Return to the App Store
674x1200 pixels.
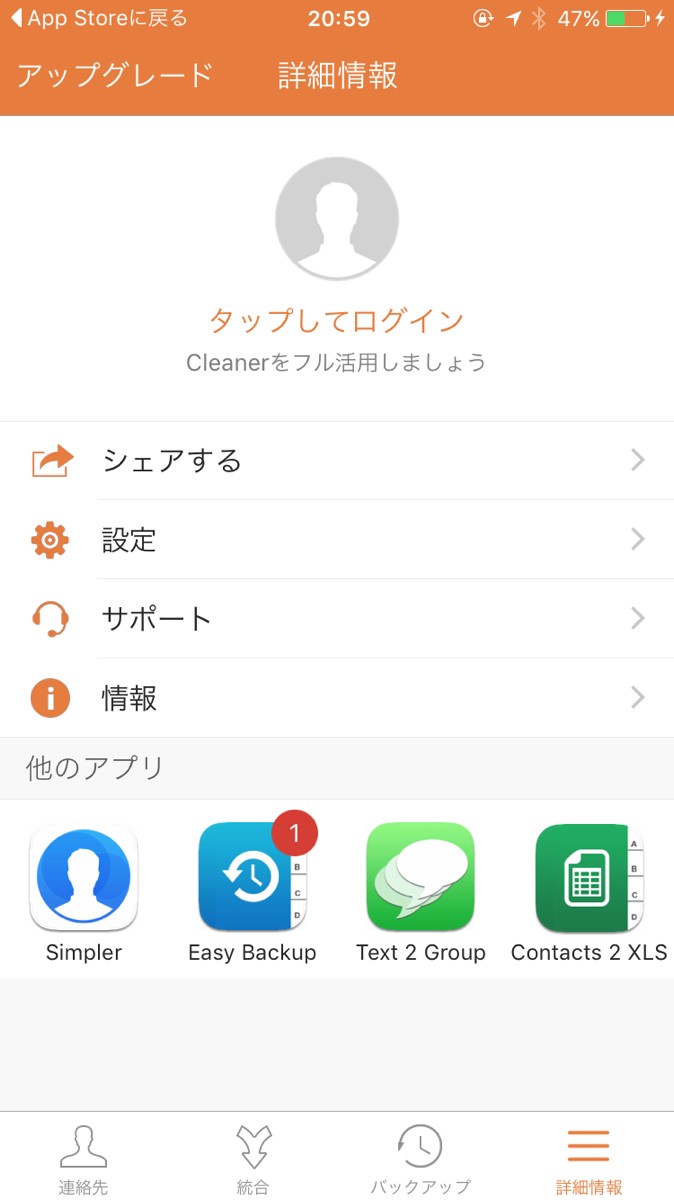click(98, 19)
